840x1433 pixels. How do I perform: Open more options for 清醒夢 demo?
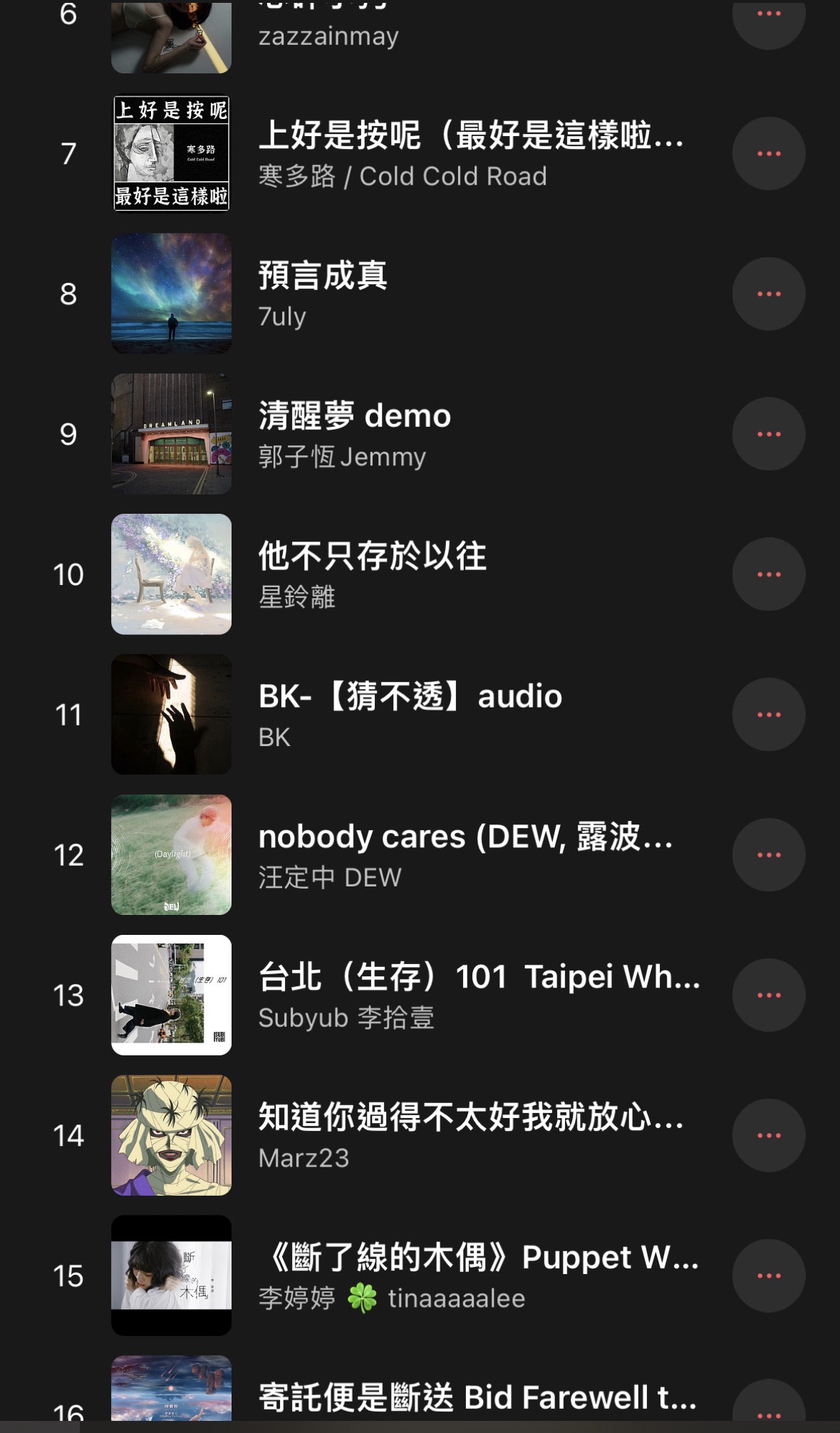pyautogui.click(x=768, y=434)
